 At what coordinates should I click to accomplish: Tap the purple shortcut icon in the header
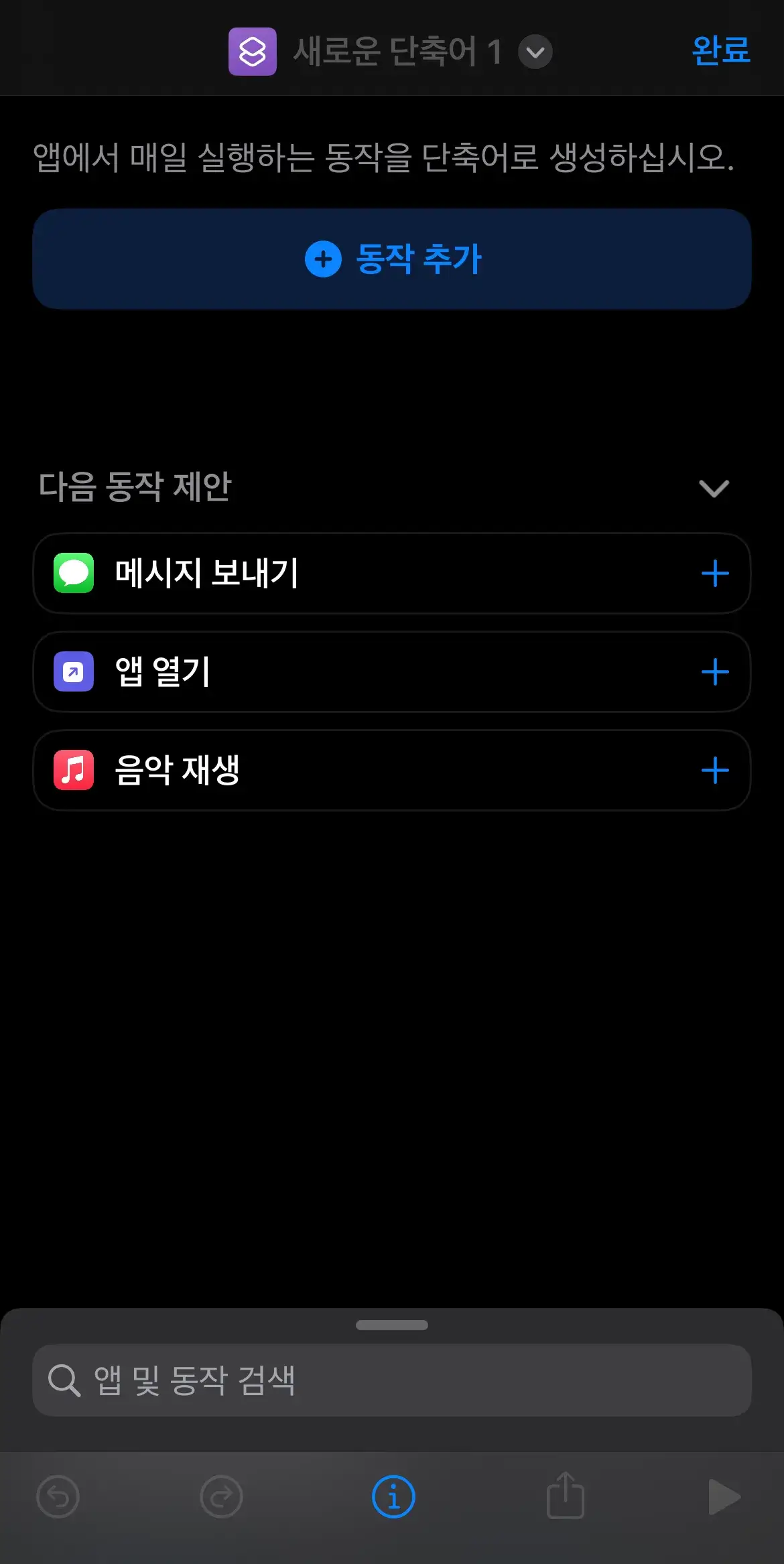click(x=253, y=52)
